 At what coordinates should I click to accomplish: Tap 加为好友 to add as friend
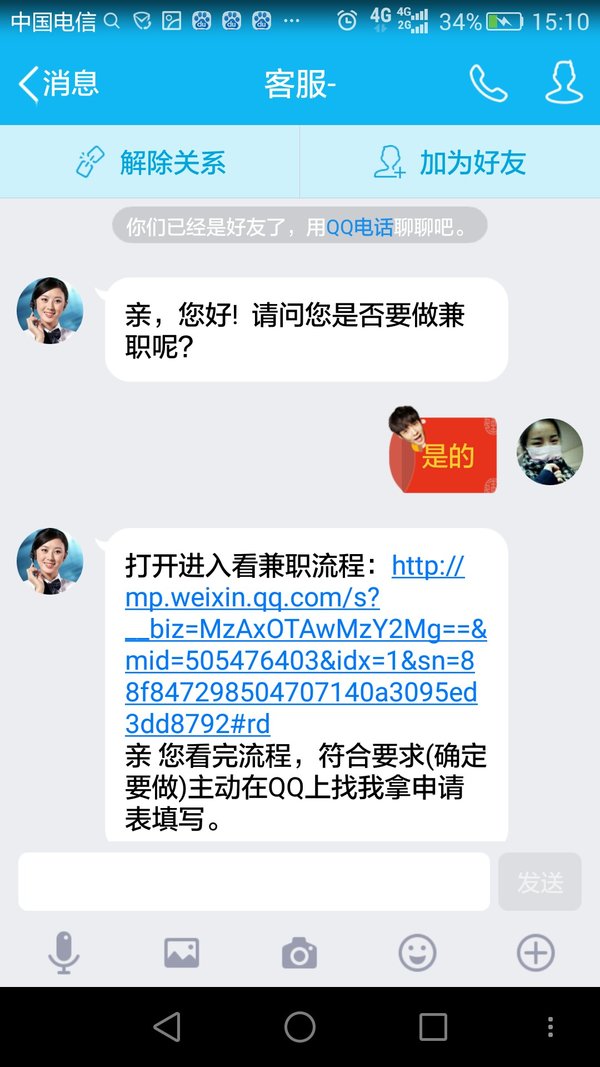point(450,163)
